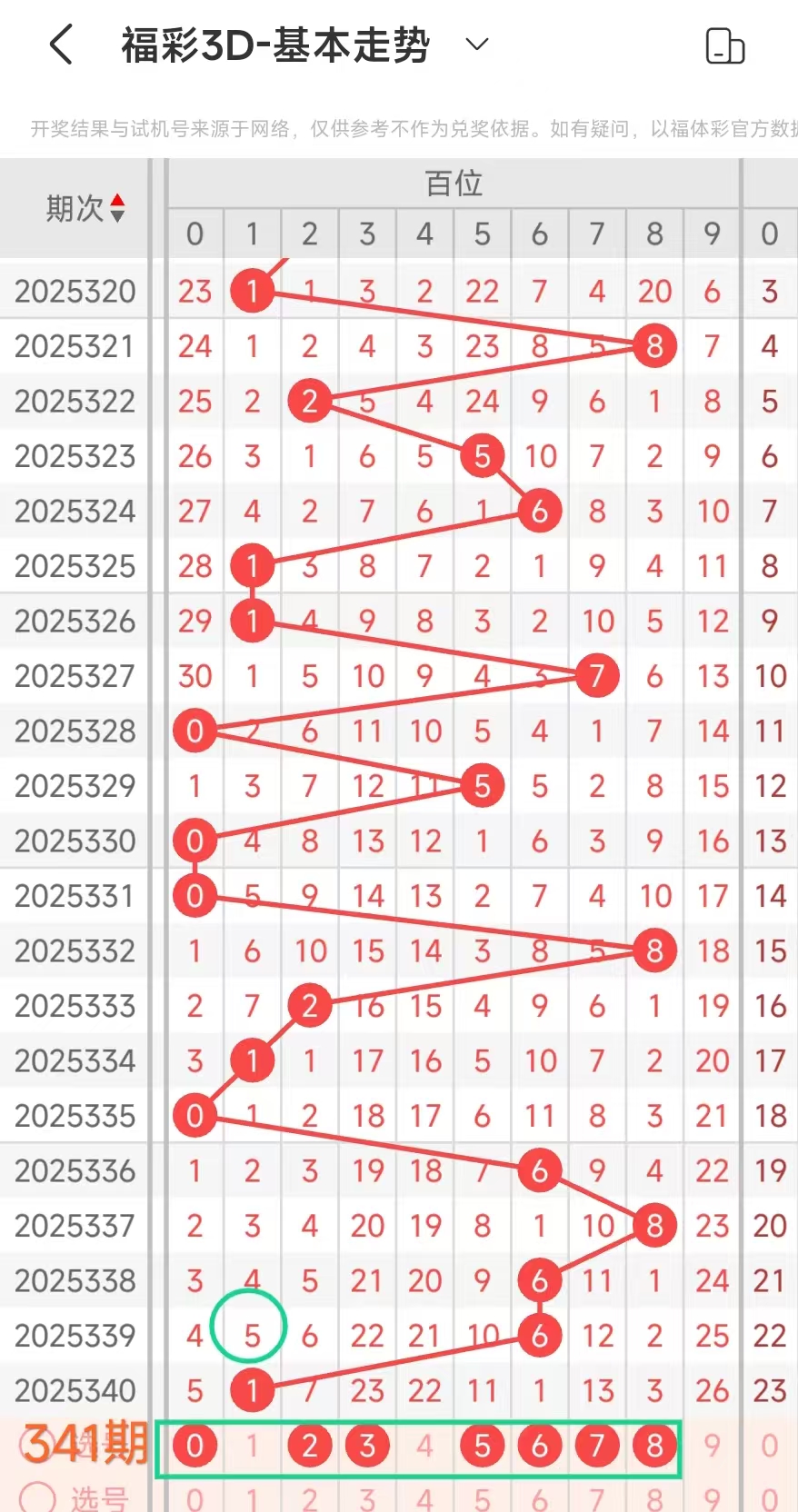Pick number 5 in the second 选号 row

click(482, 1498)
